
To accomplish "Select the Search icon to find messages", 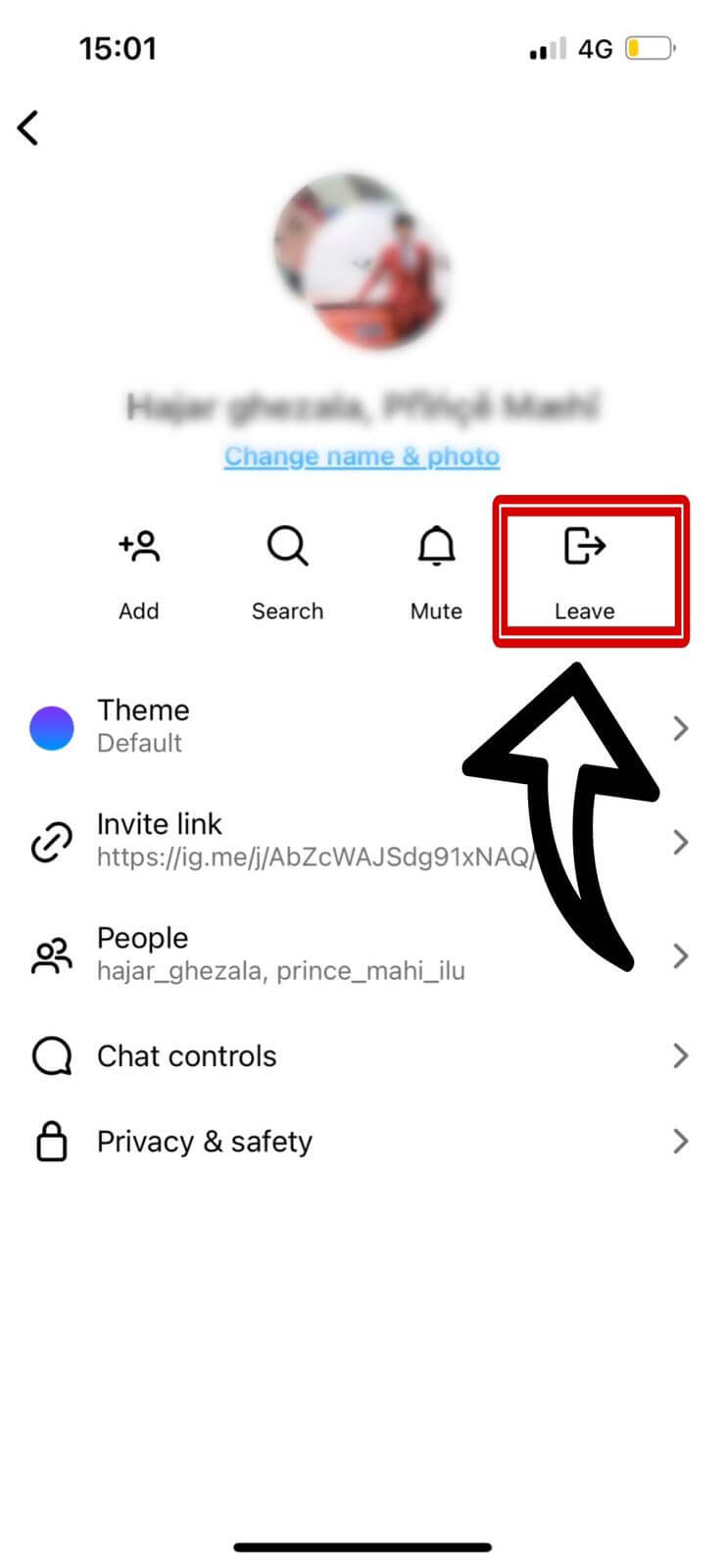I will point(287,546).
